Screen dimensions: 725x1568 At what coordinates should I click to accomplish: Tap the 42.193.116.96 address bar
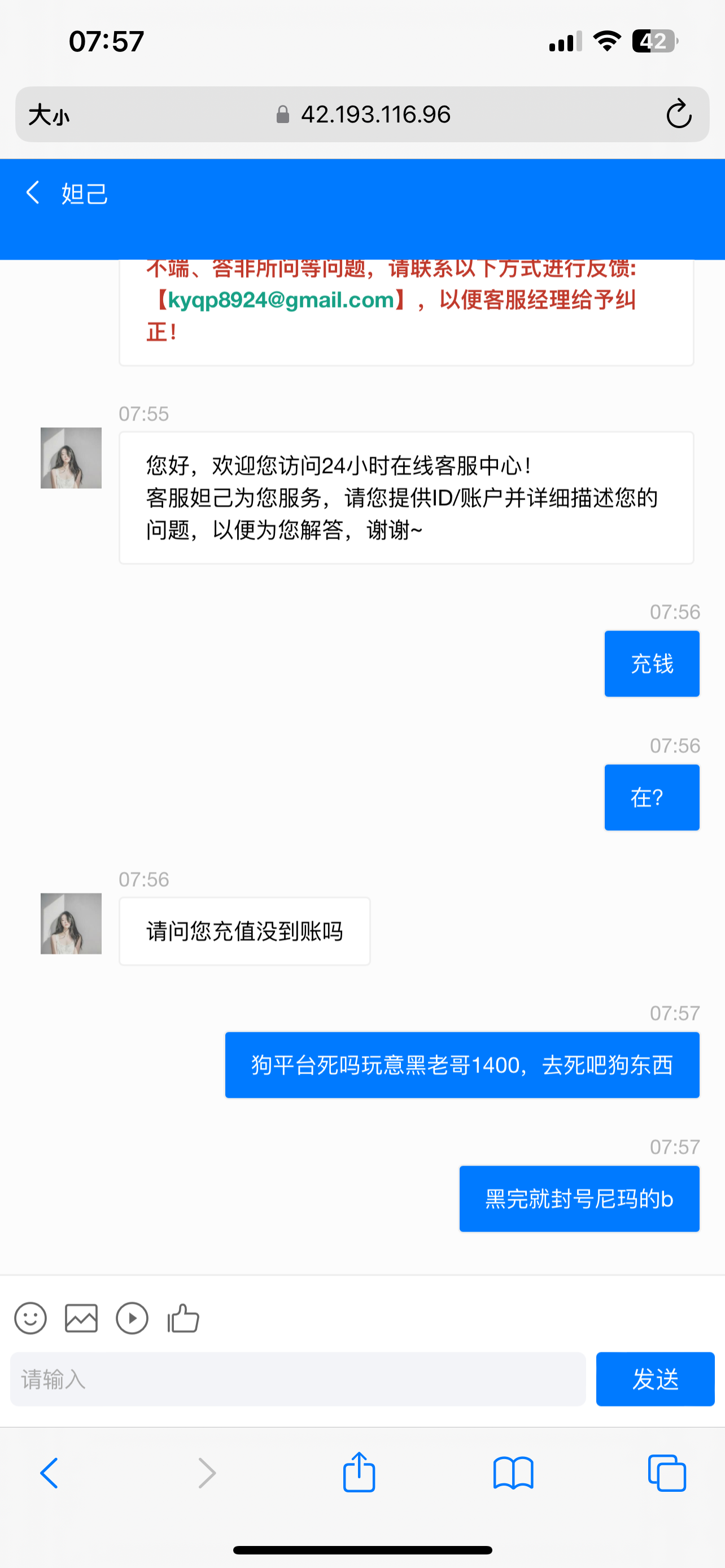(375, 115)
